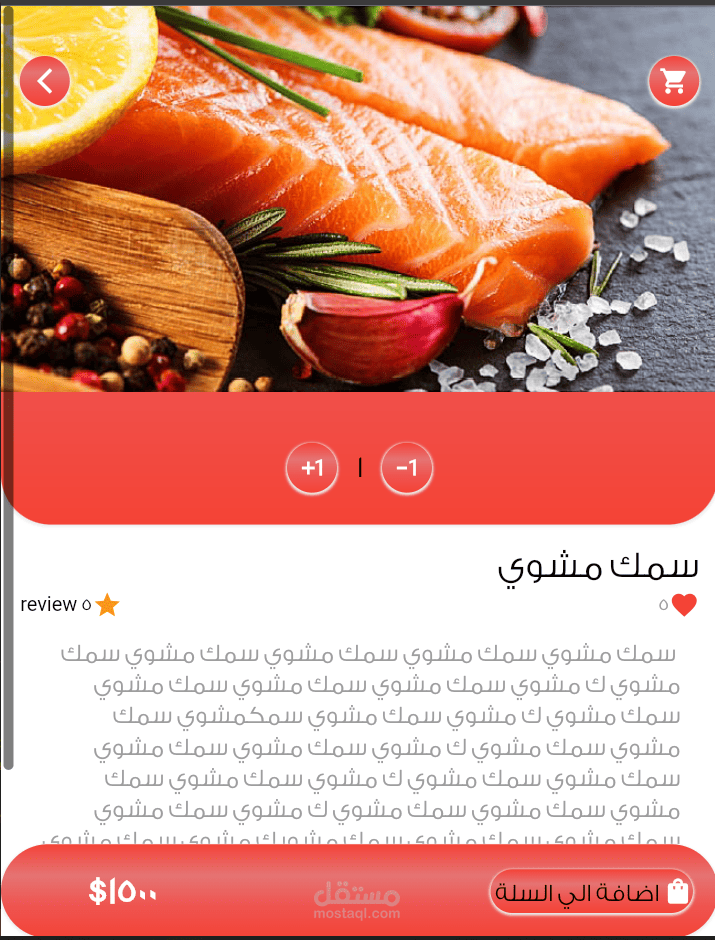Go back using the arrow button
Viewport: 715px width, 940px height.
45,81
